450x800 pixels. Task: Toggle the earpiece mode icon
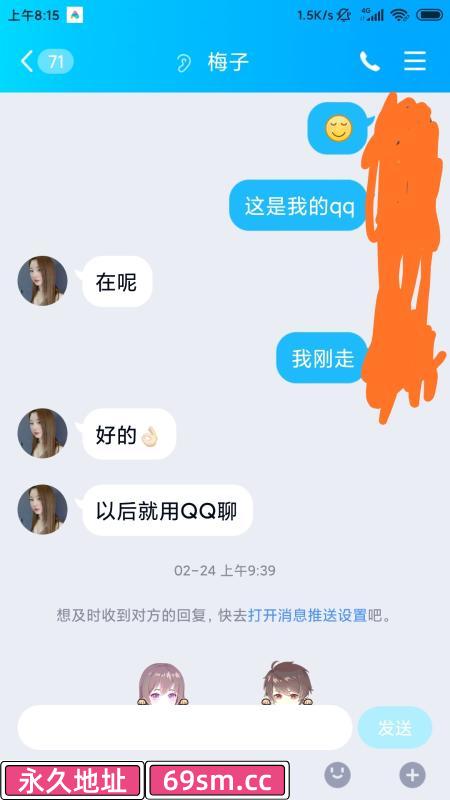tap(184, 63)
